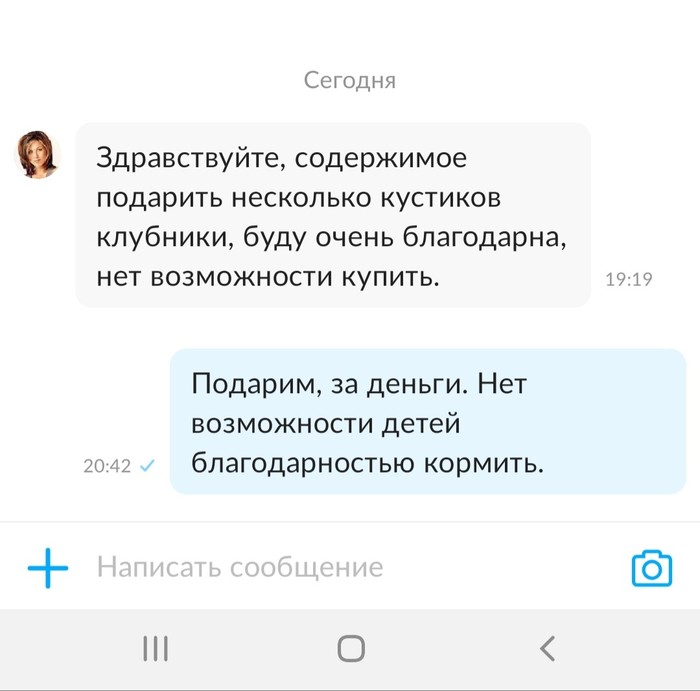
Task: Open the sender's profile avatar
Action: click(37, 156)
